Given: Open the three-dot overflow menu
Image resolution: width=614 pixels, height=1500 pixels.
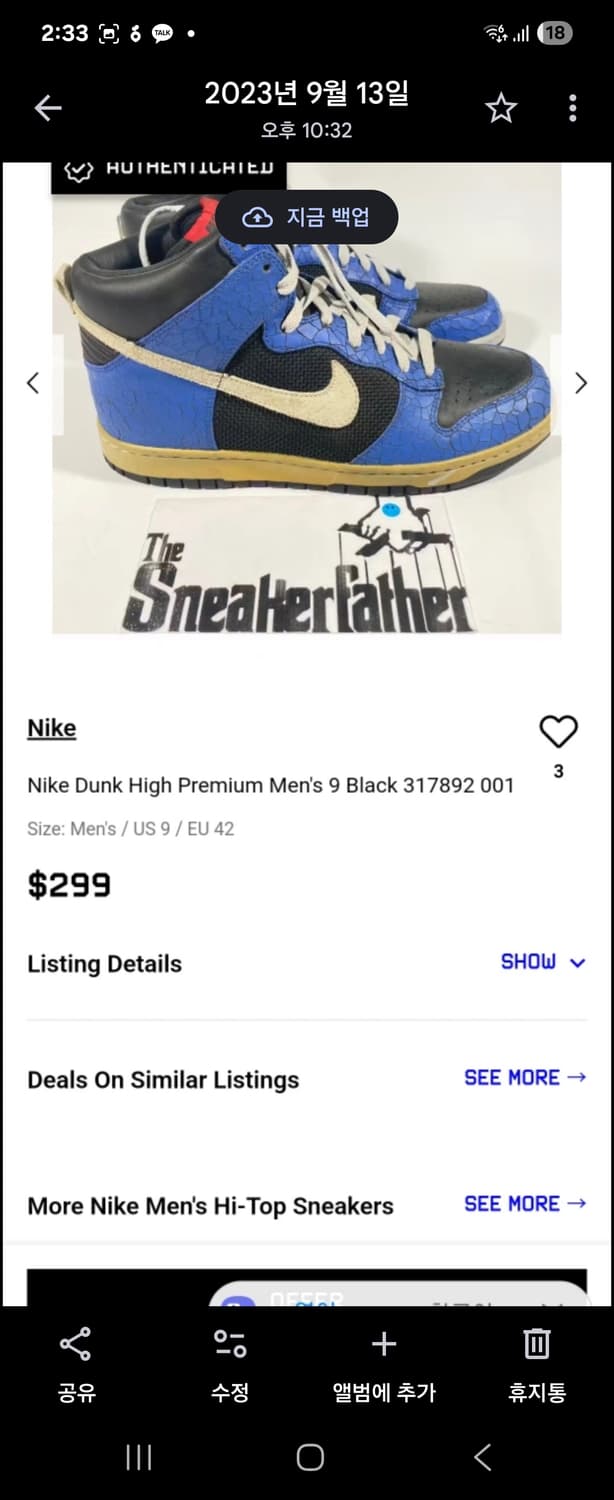Looking at the screenshot, I should (x=572, y=108).
